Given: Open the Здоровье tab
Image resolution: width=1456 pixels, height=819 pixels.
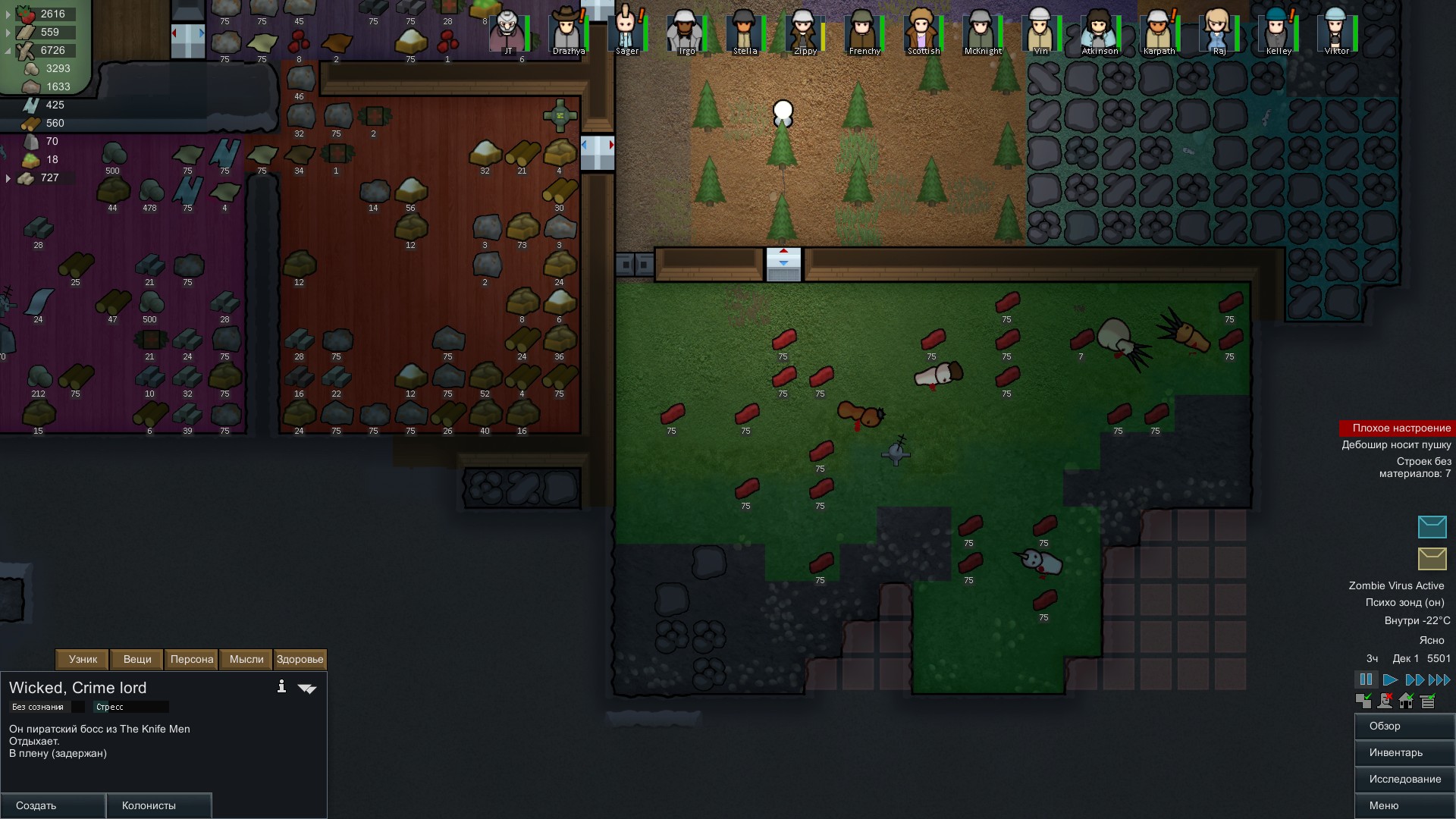Looking at the screenshot, I should coord(300,659).
